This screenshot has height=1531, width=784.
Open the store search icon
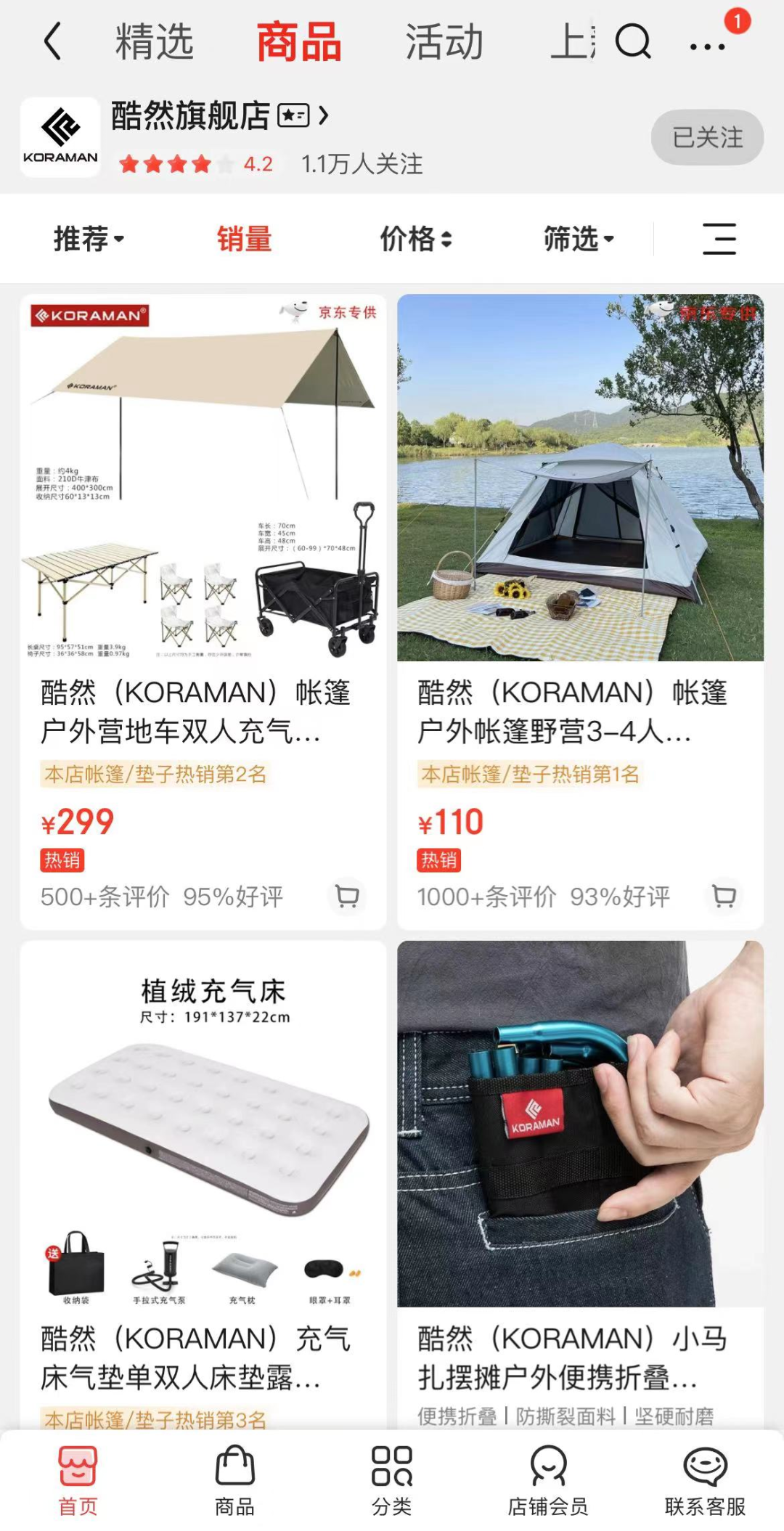pos(632,41)
